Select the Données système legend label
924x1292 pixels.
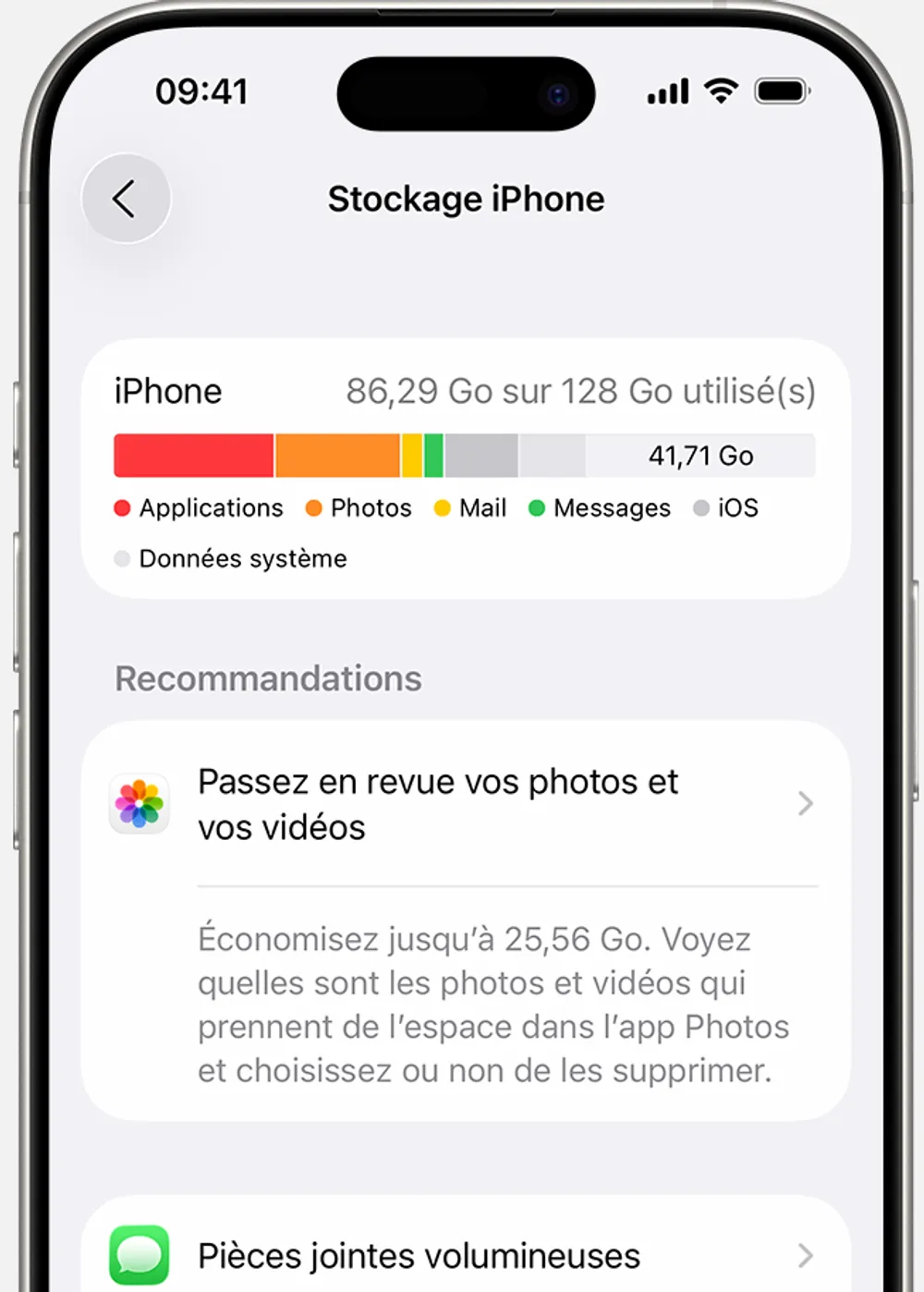point(242,558)
